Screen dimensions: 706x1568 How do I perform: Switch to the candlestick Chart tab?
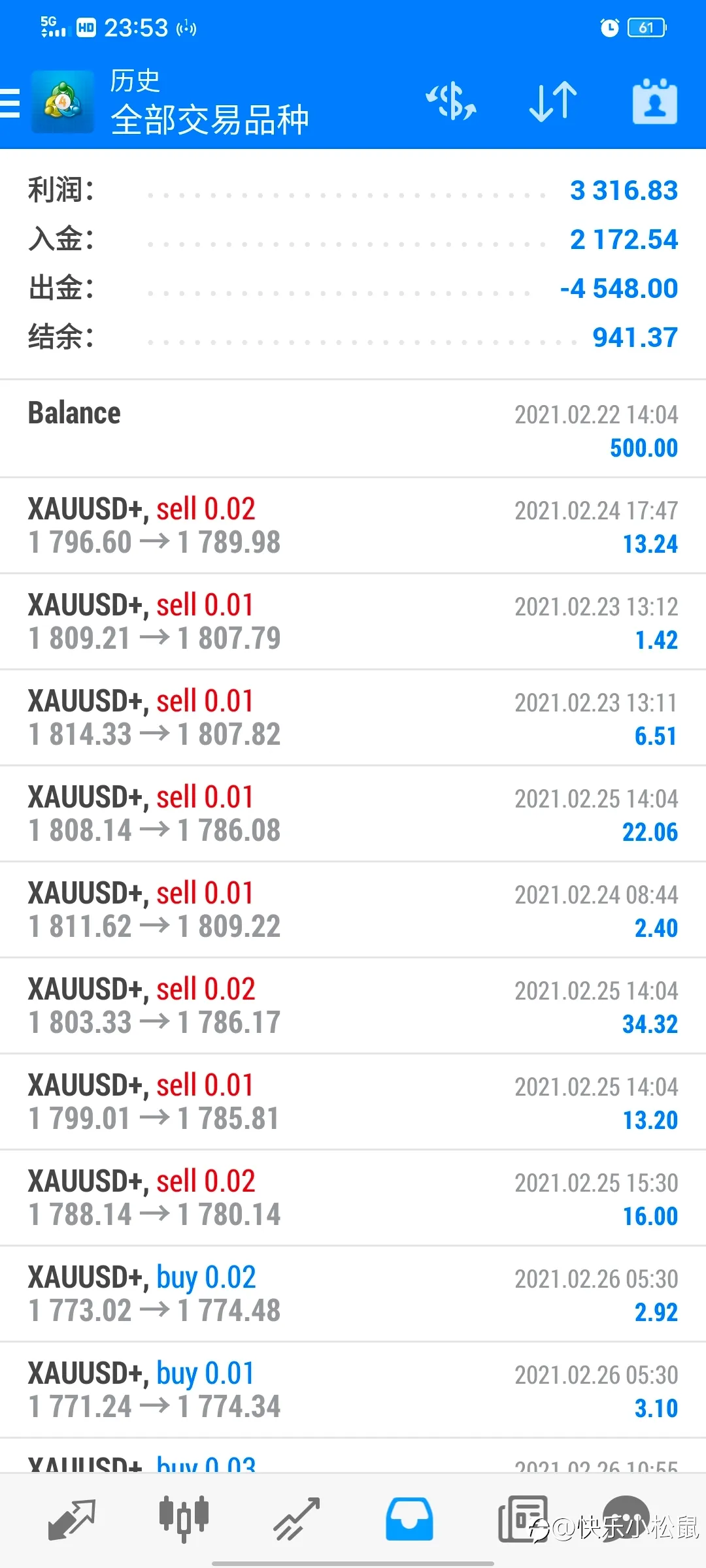184,1519
